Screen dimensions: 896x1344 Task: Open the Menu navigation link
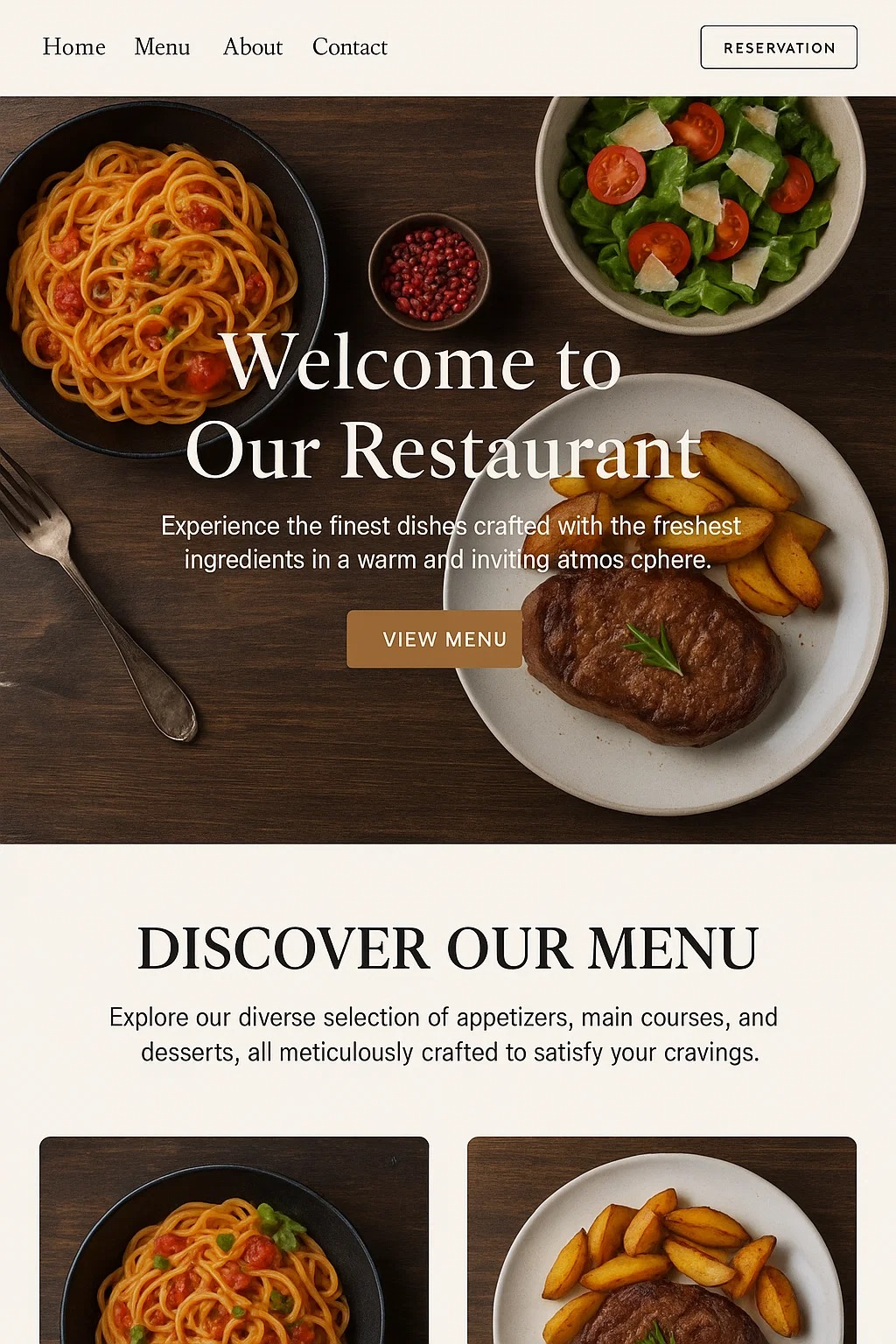[x=162, y=47]
